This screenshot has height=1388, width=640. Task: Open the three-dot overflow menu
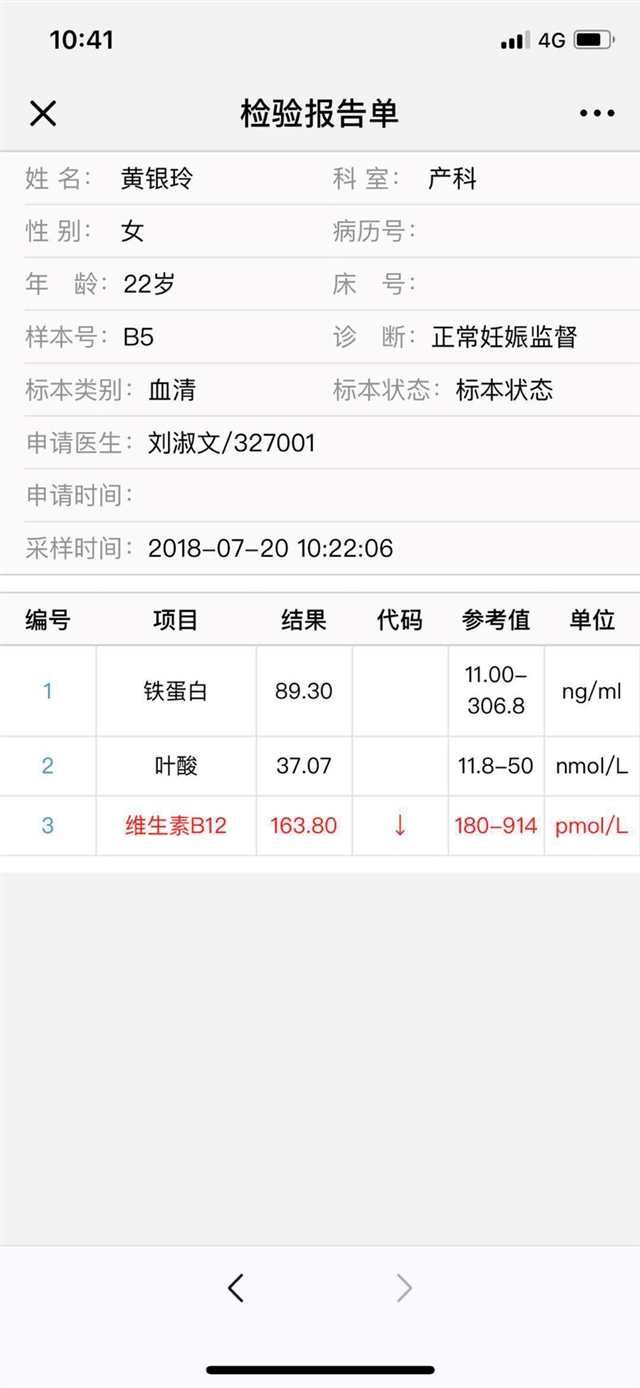(x=597, y=113)
